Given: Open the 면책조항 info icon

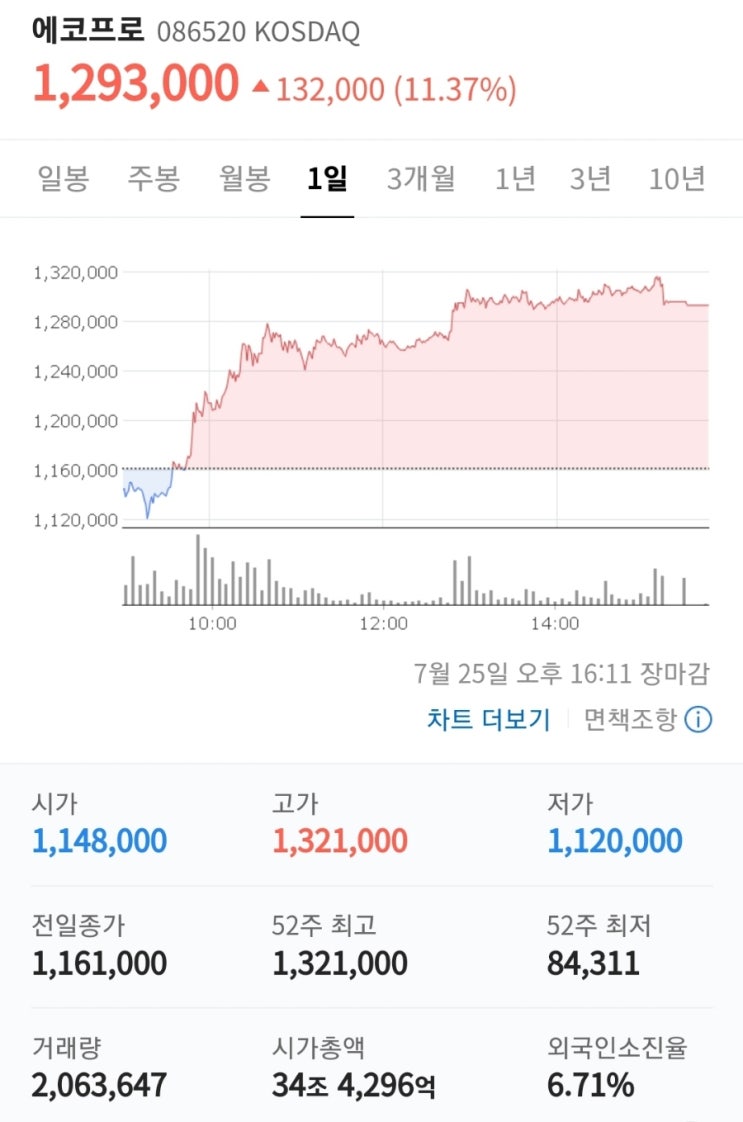Looking at the screenshot, I should pos(699,720).
